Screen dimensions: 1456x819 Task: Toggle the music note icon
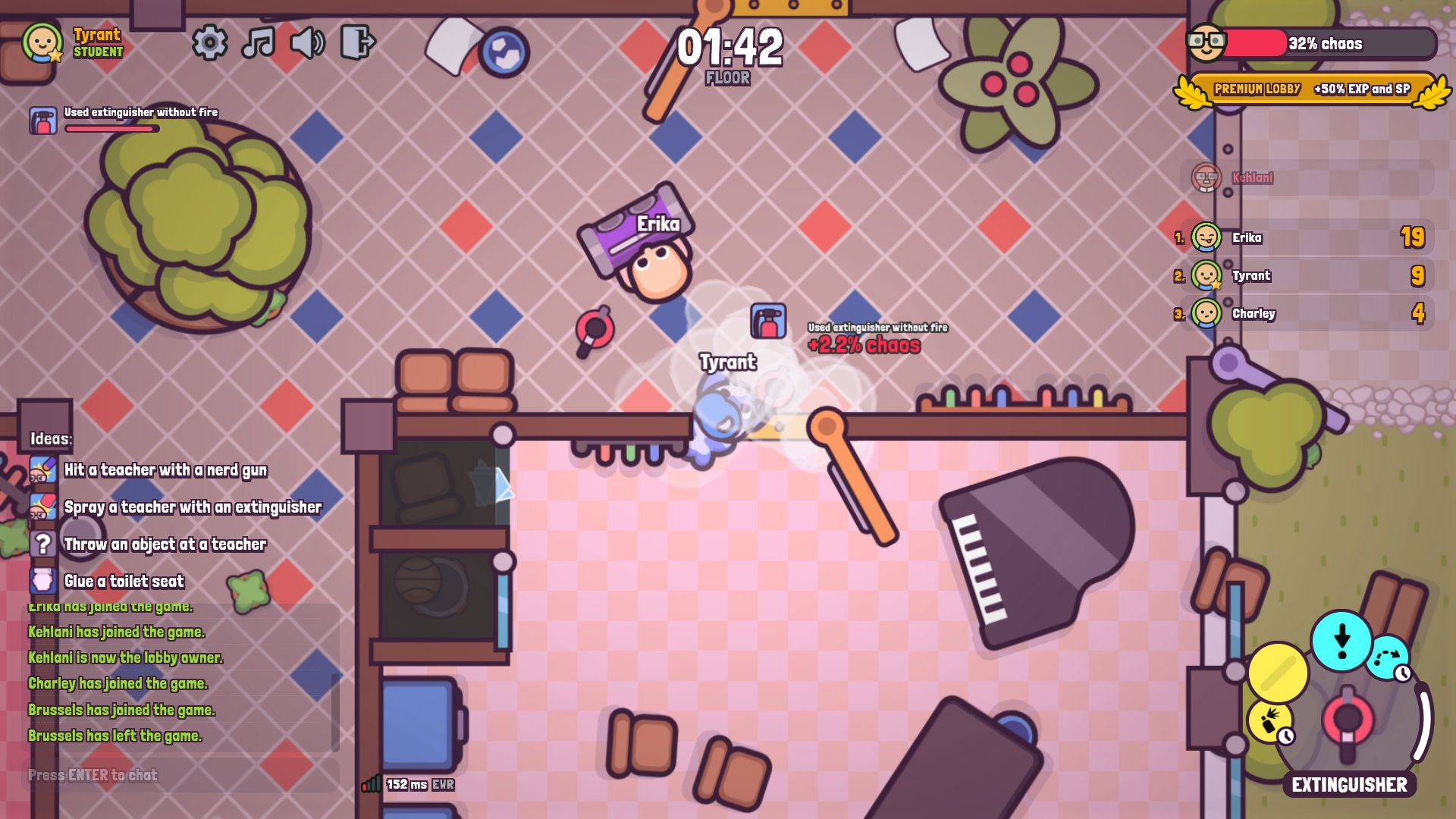coord(258,42)
